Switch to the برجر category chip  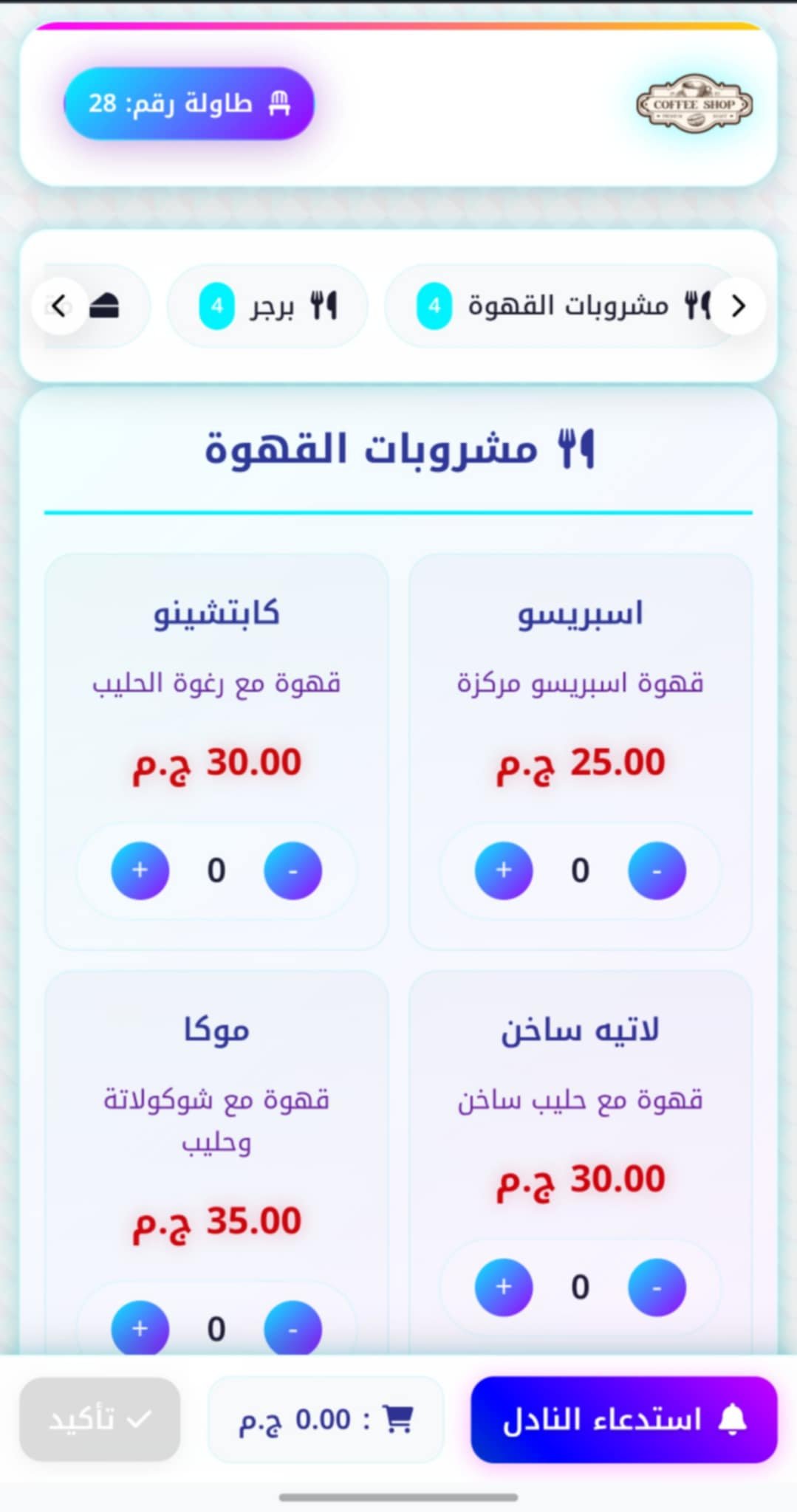click(x=267, y=306)
